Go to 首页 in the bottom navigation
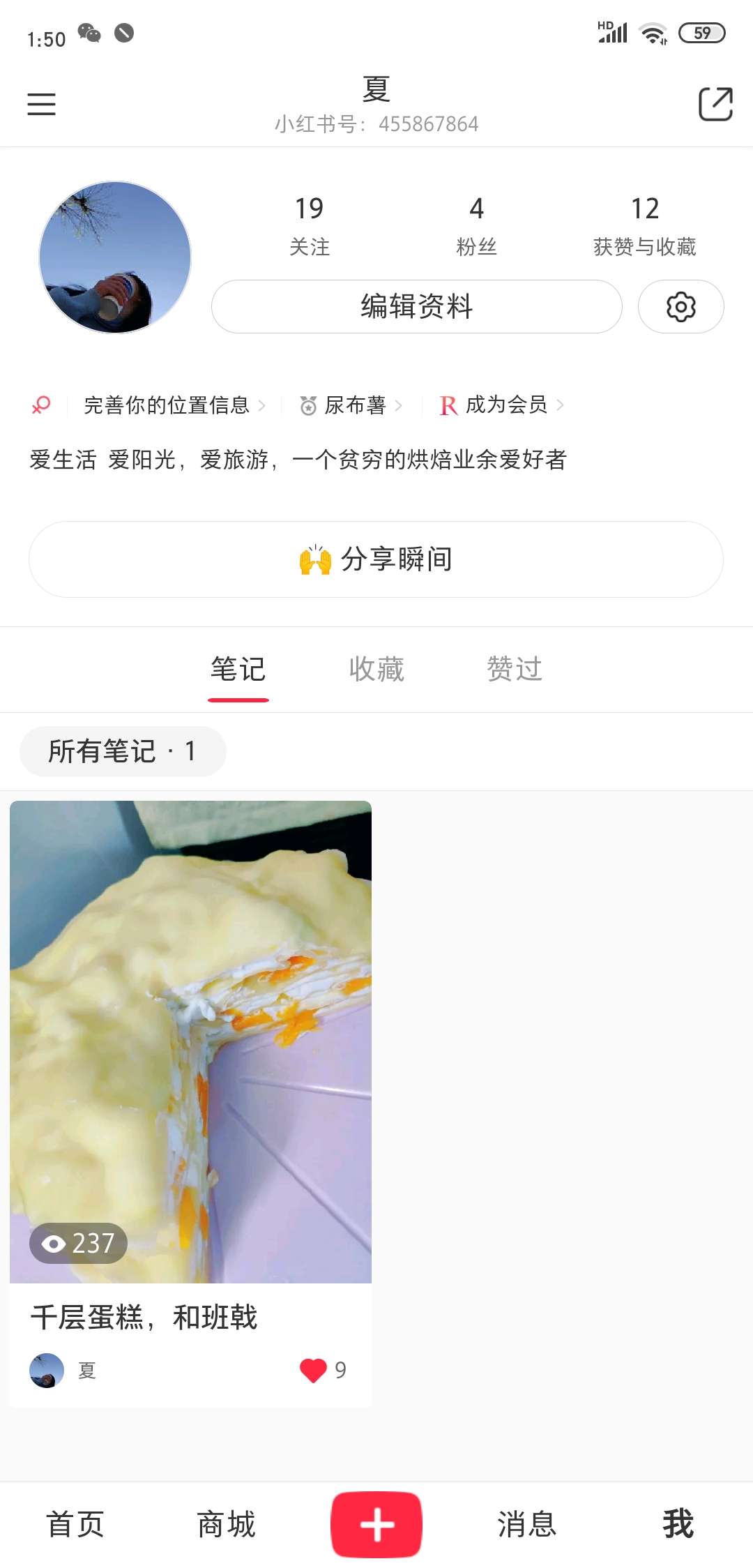Viewport: 753px width, 1568px height. point(75,1524)
